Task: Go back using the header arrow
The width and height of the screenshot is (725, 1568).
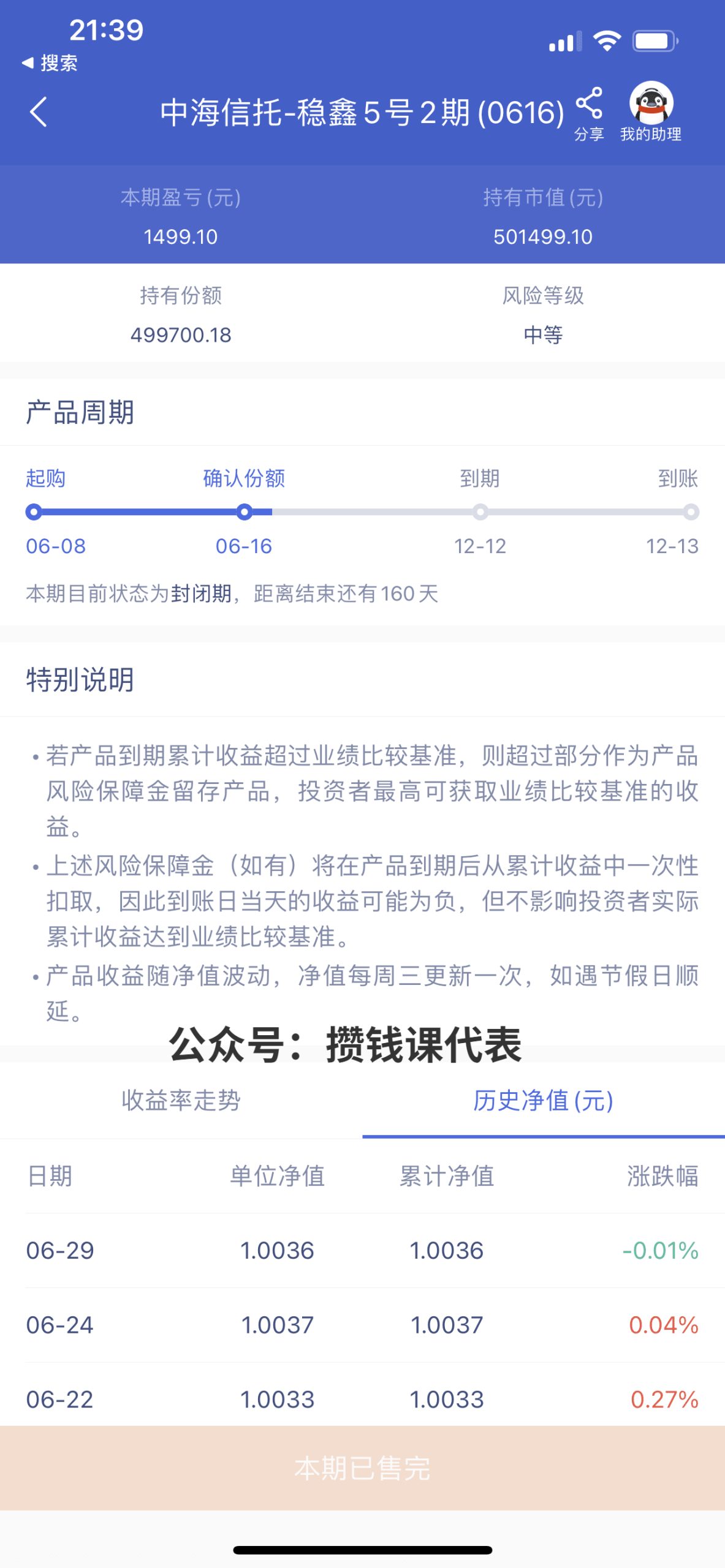Action: point(39,112)
